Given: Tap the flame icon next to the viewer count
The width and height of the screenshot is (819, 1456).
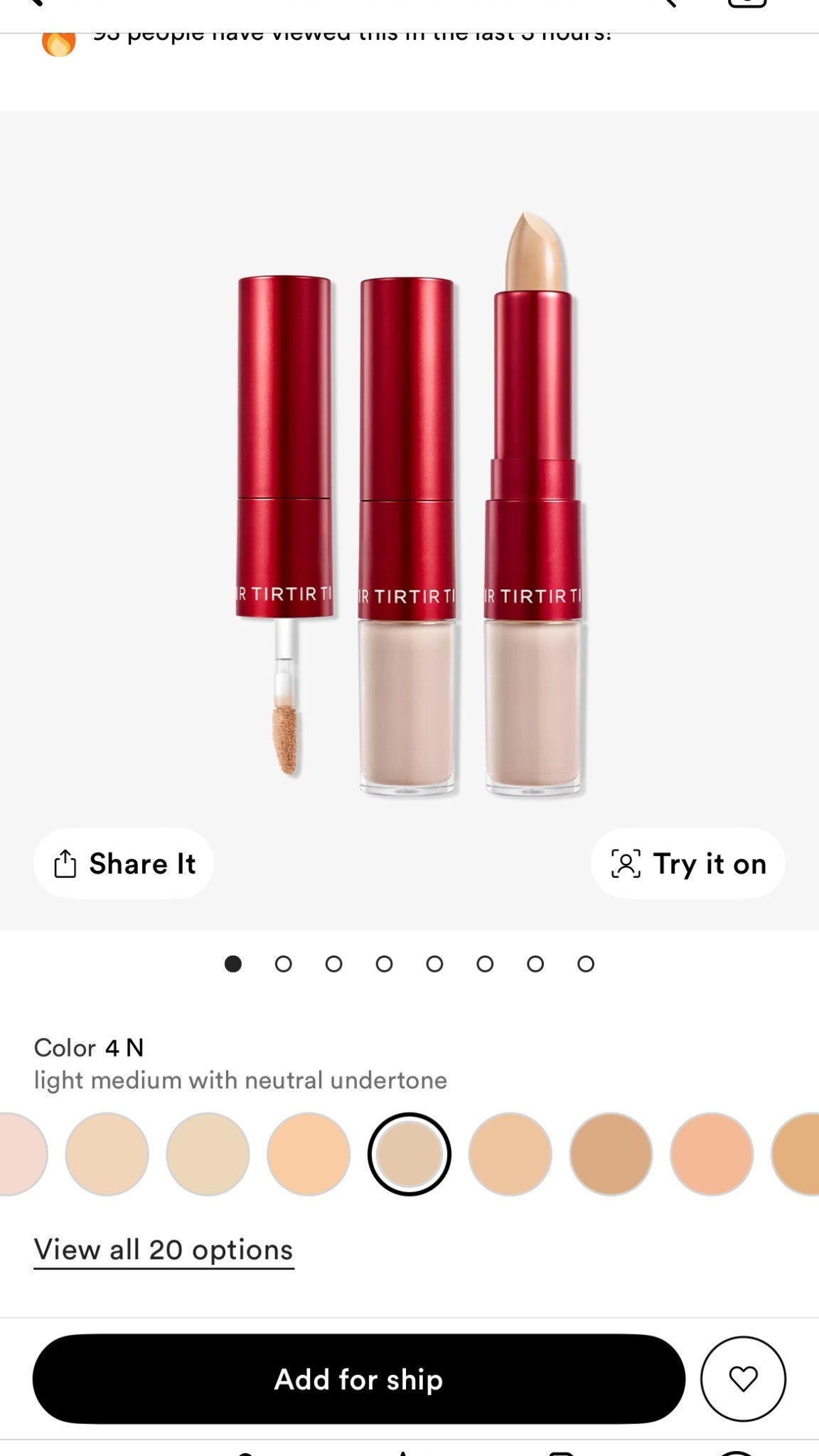Looking at the screenshot, I should [x=58, y=43].
